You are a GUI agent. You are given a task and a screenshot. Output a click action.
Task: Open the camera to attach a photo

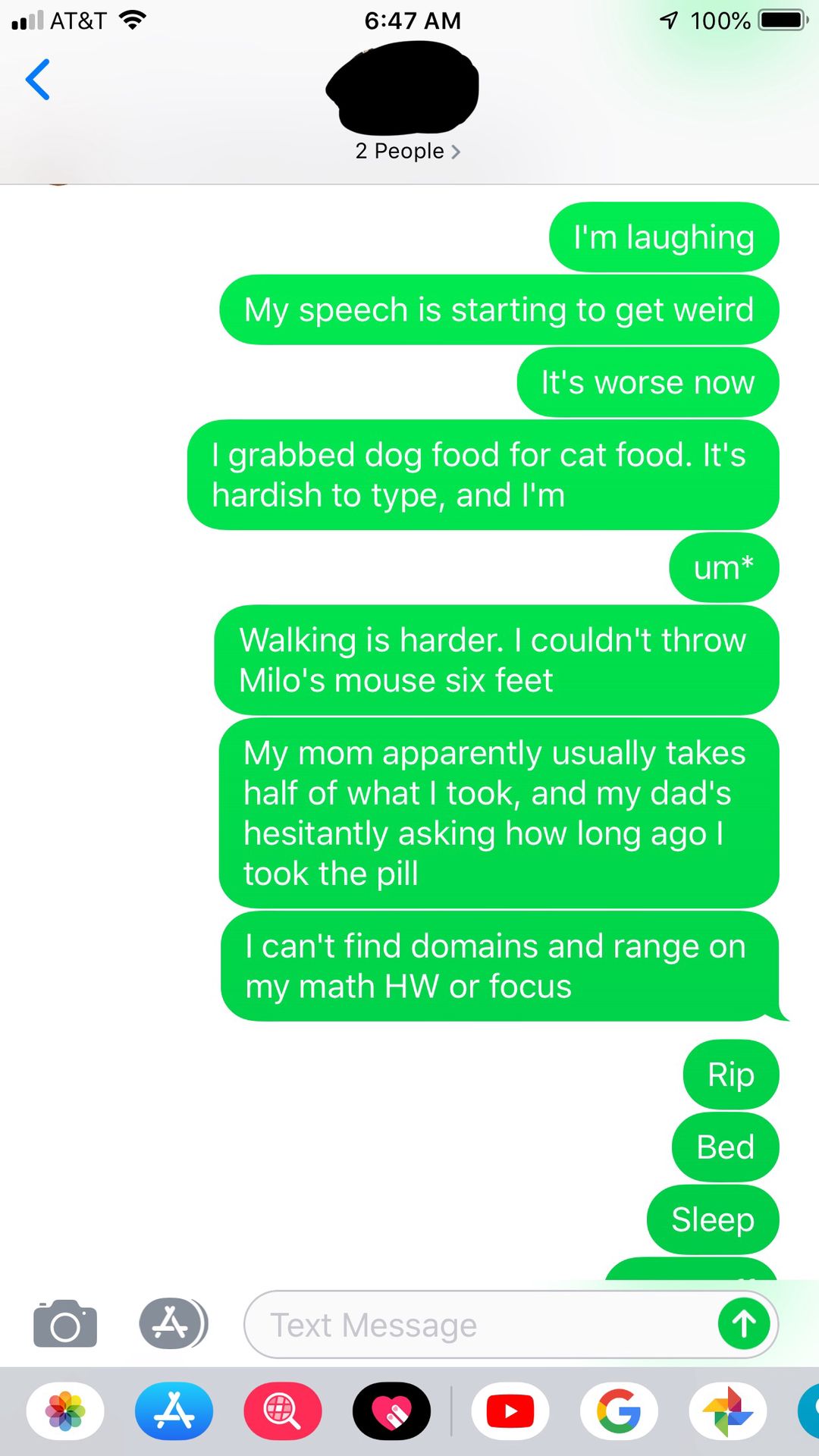tap(65, 1323)
